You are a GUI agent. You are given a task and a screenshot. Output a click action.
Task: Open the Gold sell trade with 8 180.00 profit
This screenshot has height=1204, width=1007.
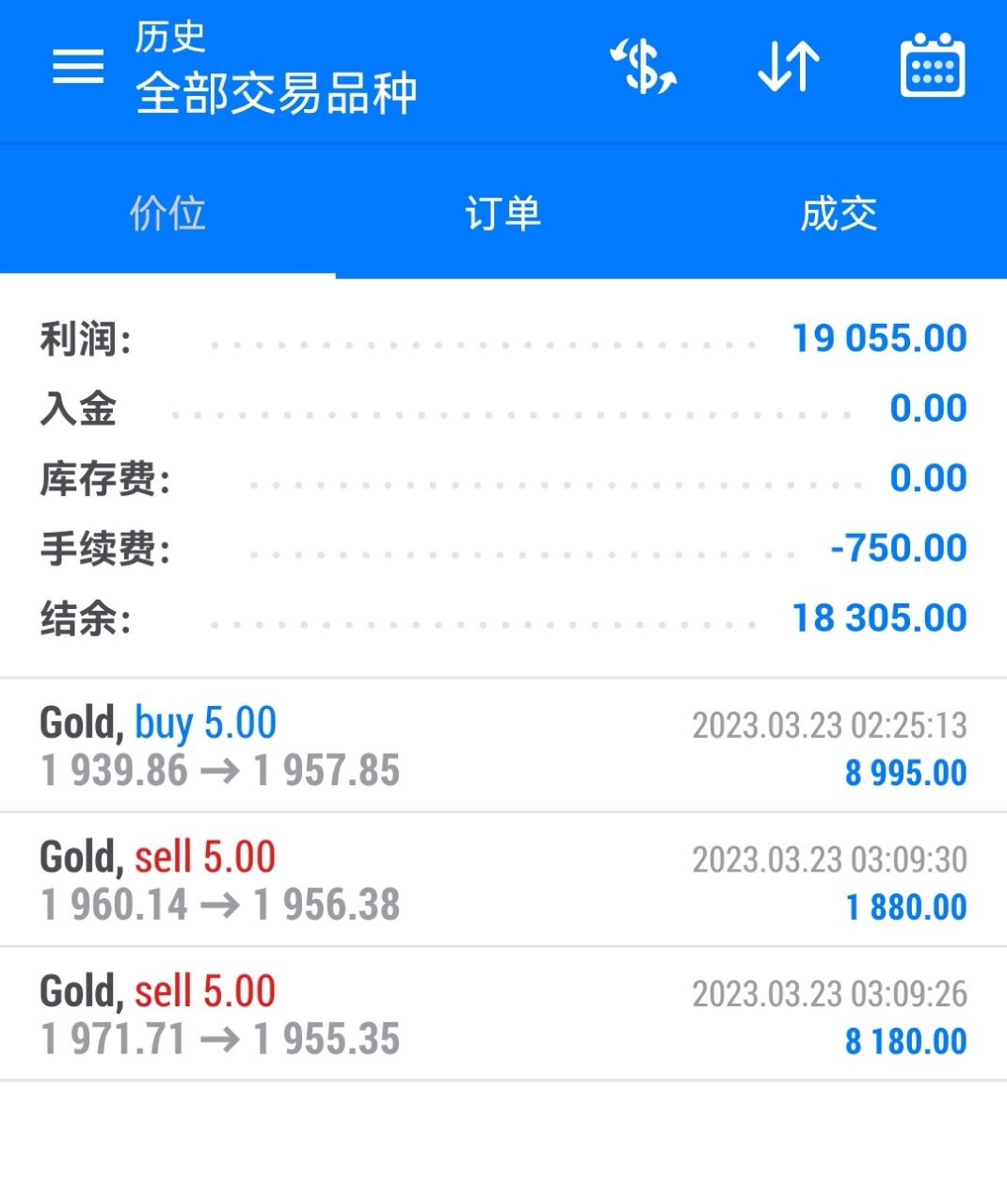503,1016
